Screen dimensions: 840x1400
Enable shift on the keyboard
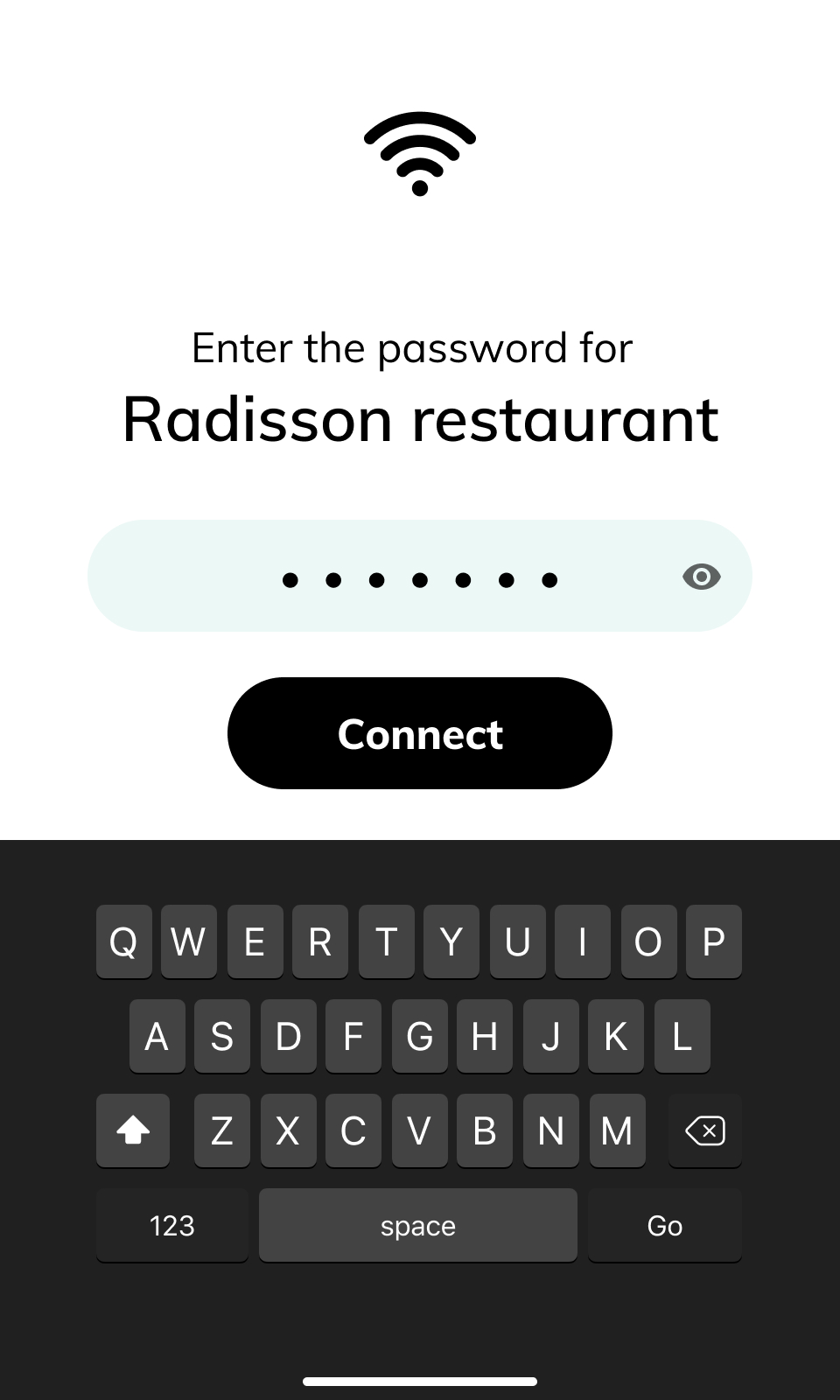[133, 1130]
